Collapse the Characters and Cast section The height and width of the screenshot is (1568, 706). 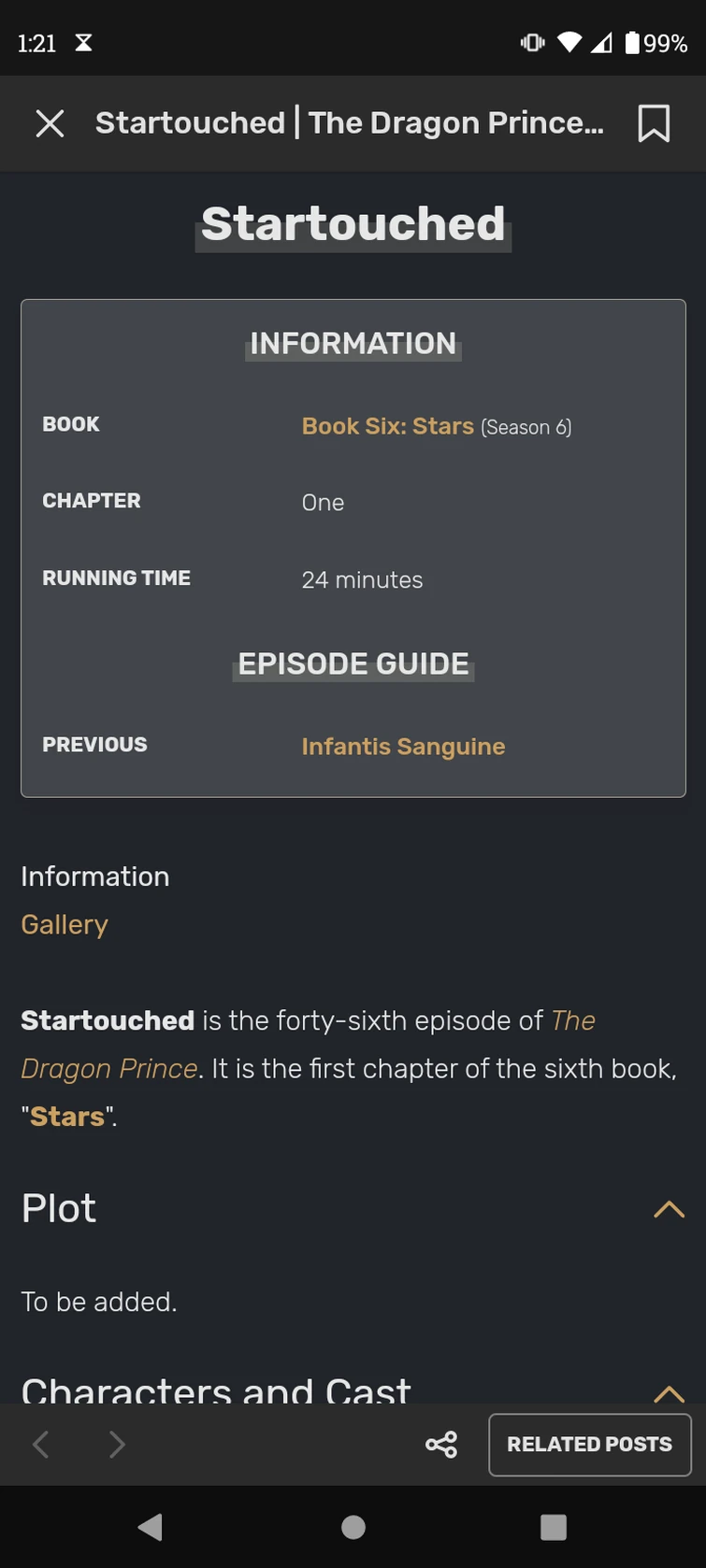[669, 1393]
